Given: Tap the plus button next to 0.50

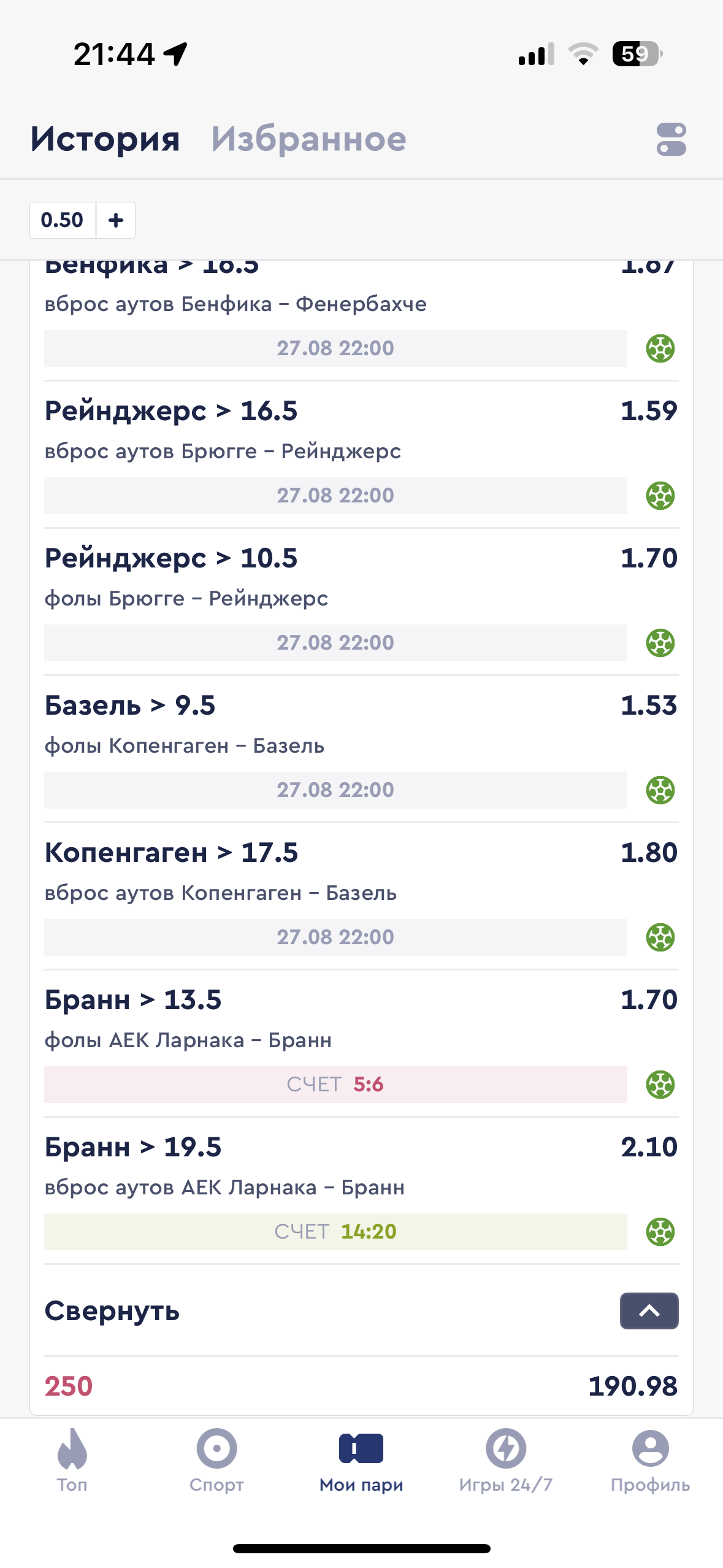Looking at the screenshot, I should [116, 220].
